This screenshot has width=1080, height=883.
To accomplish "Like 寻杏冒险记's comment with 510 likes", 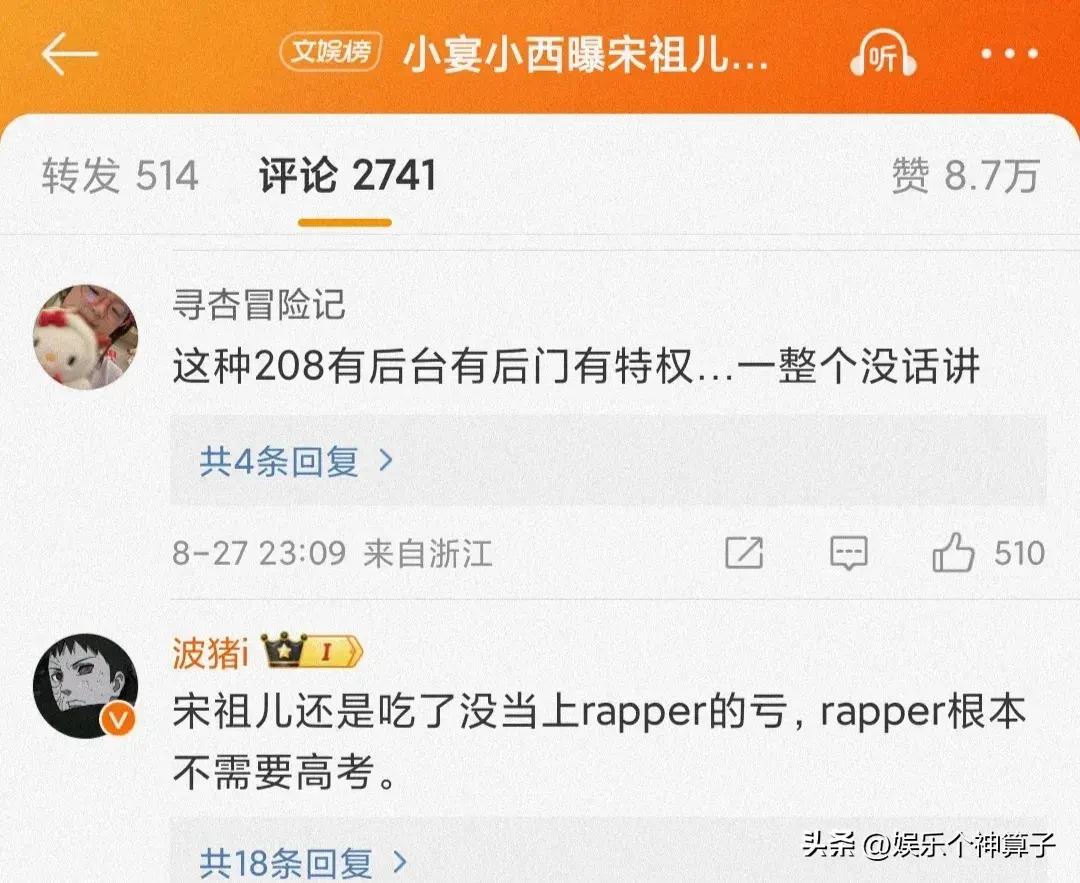I will (953, 552).
